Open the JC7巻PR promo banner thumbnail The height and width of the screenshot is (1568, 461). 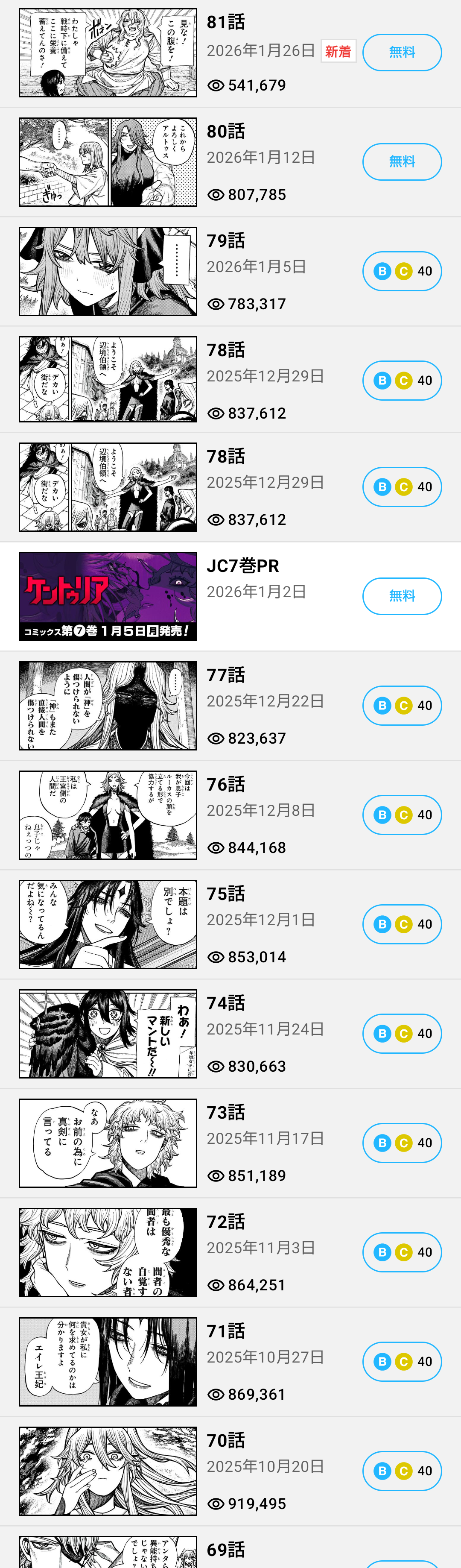[x=108, y=596]
